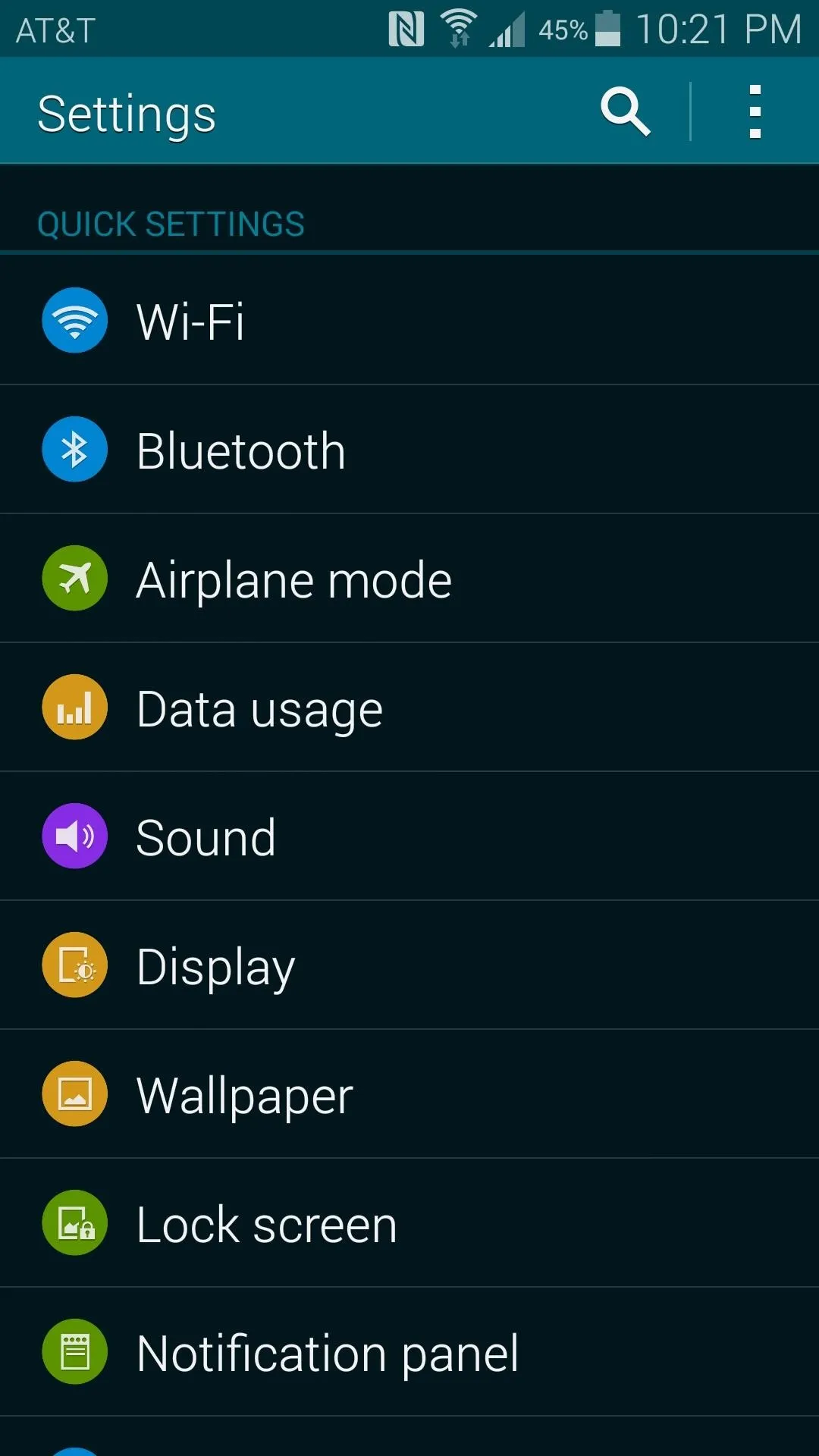The width and height of the screenshot is (819, 1456).
Task: Search within Settings
Action: (x=625, y=112)
